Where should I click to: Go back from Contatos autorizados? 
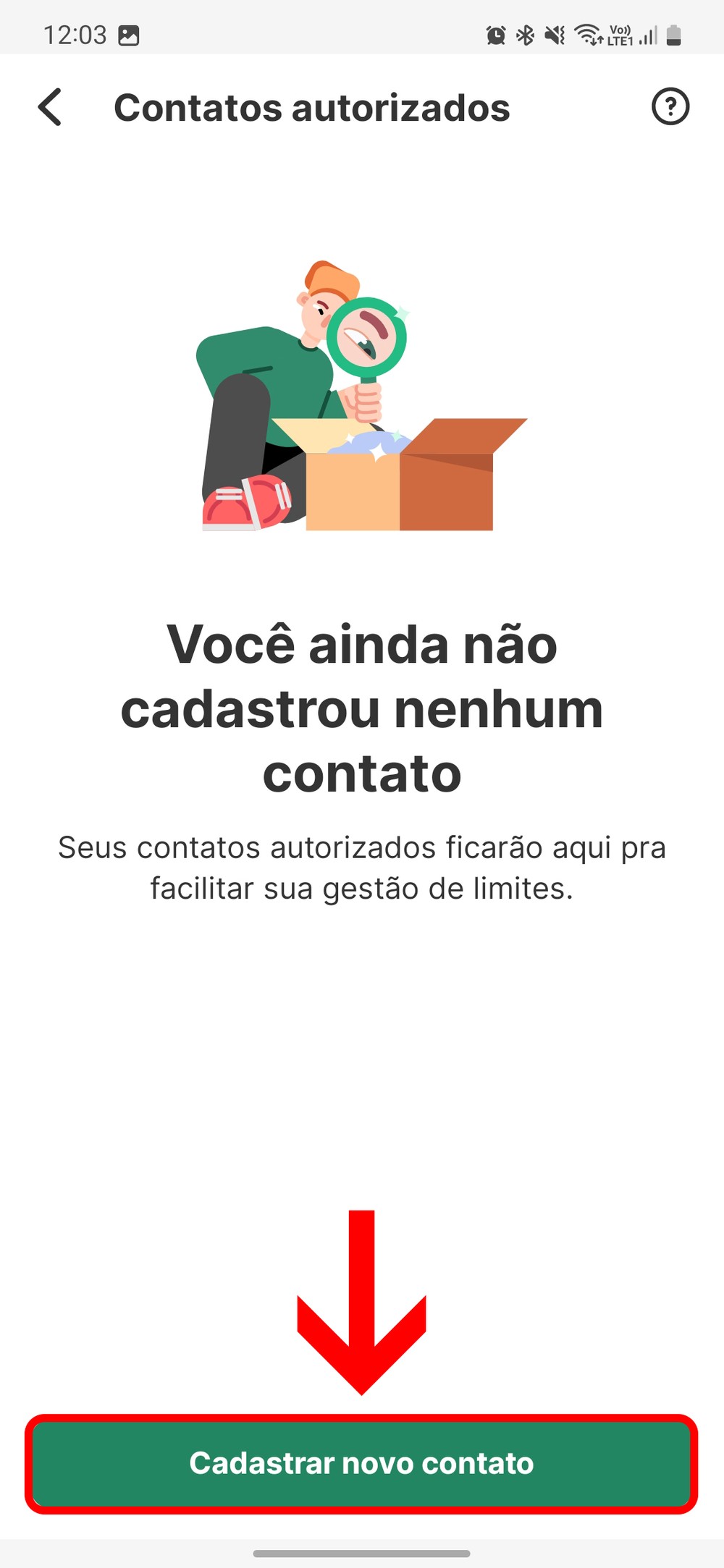click(50, 108)
